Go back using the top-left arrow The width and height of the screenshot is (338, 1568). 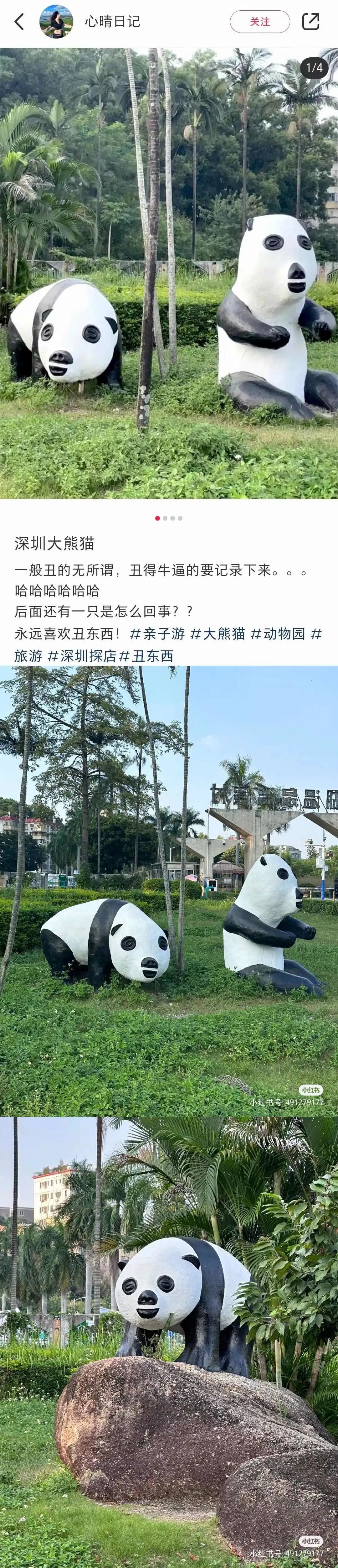tap(19, 22)
